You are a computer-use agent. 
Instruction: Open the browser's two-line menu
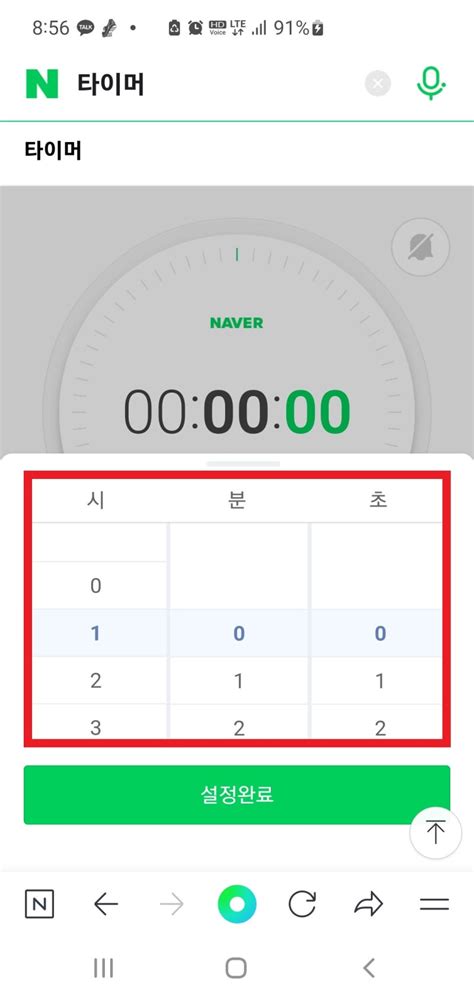pyautogui.click(x=434, y=904)
